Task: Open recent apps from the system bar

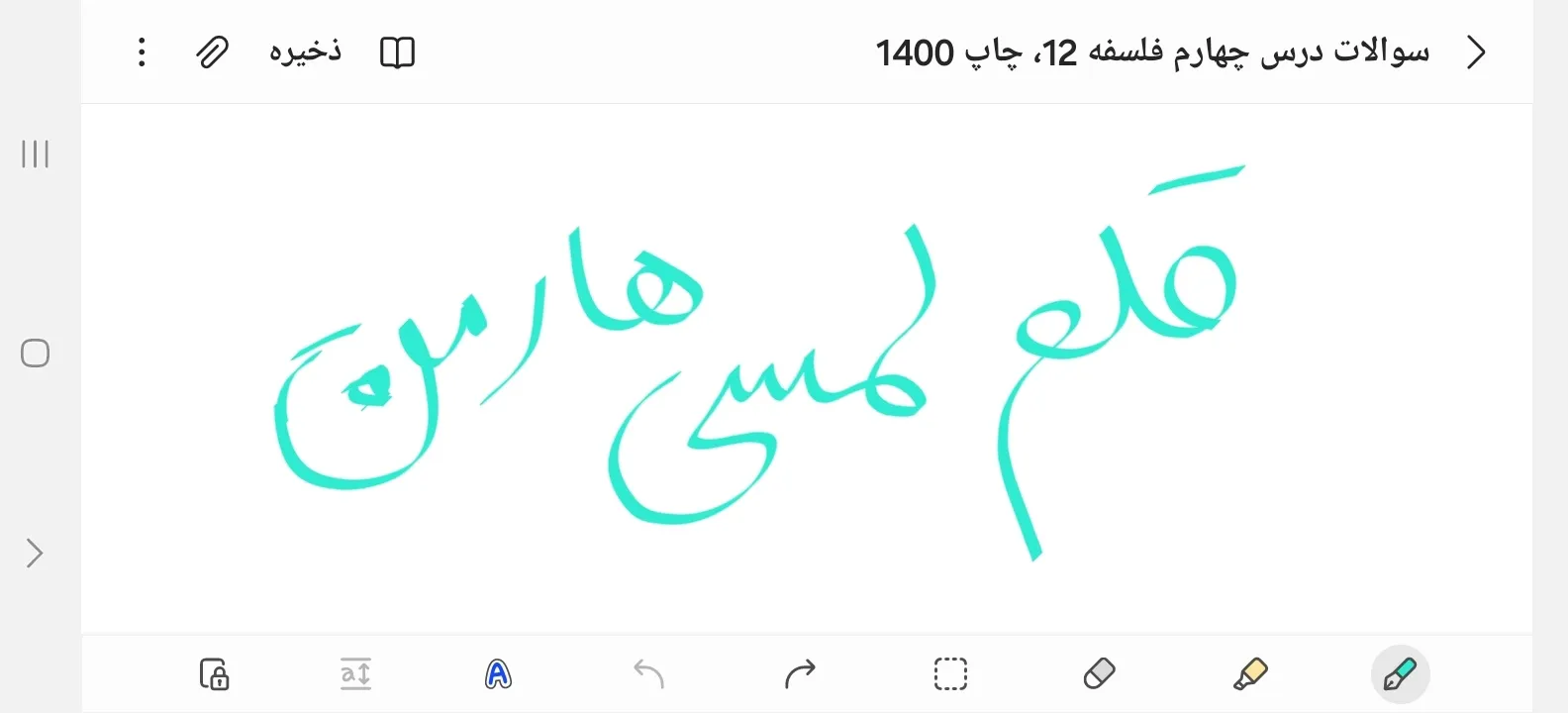Action: coord(36,154)
